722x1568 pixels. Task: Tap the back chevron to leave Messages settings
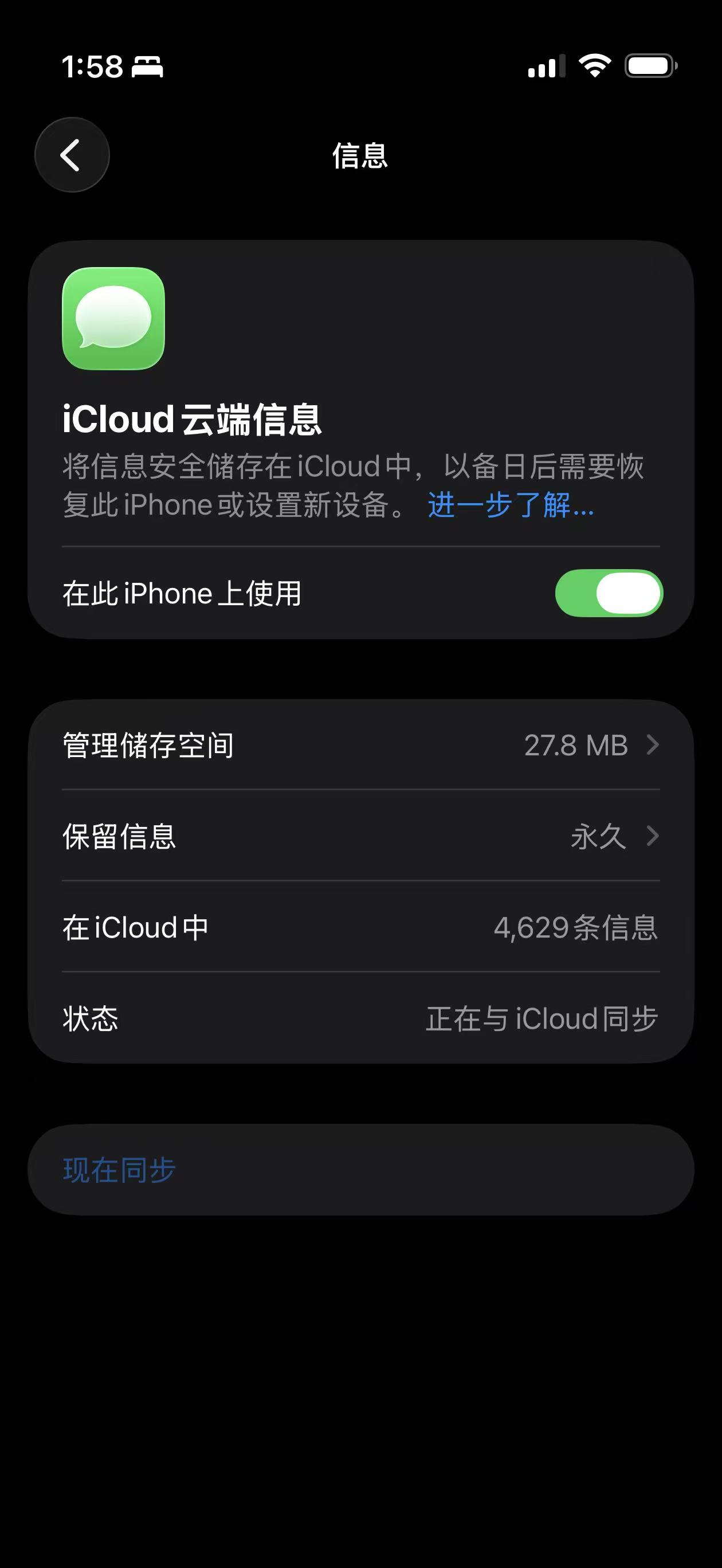72,155
